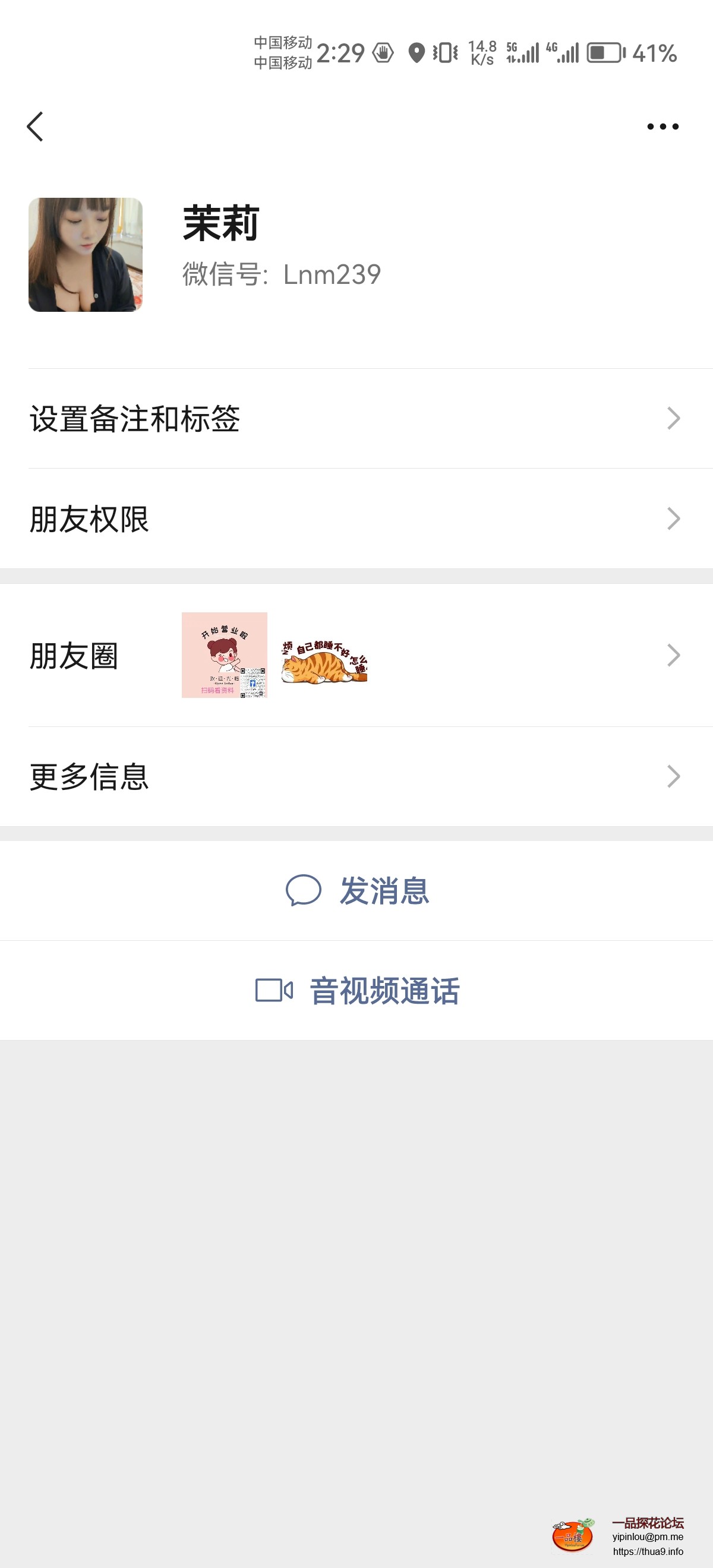This screenshot has width=713, height=1568.
Task: Expand the 更多信息 row chevron
Action: tap(673, 777)
